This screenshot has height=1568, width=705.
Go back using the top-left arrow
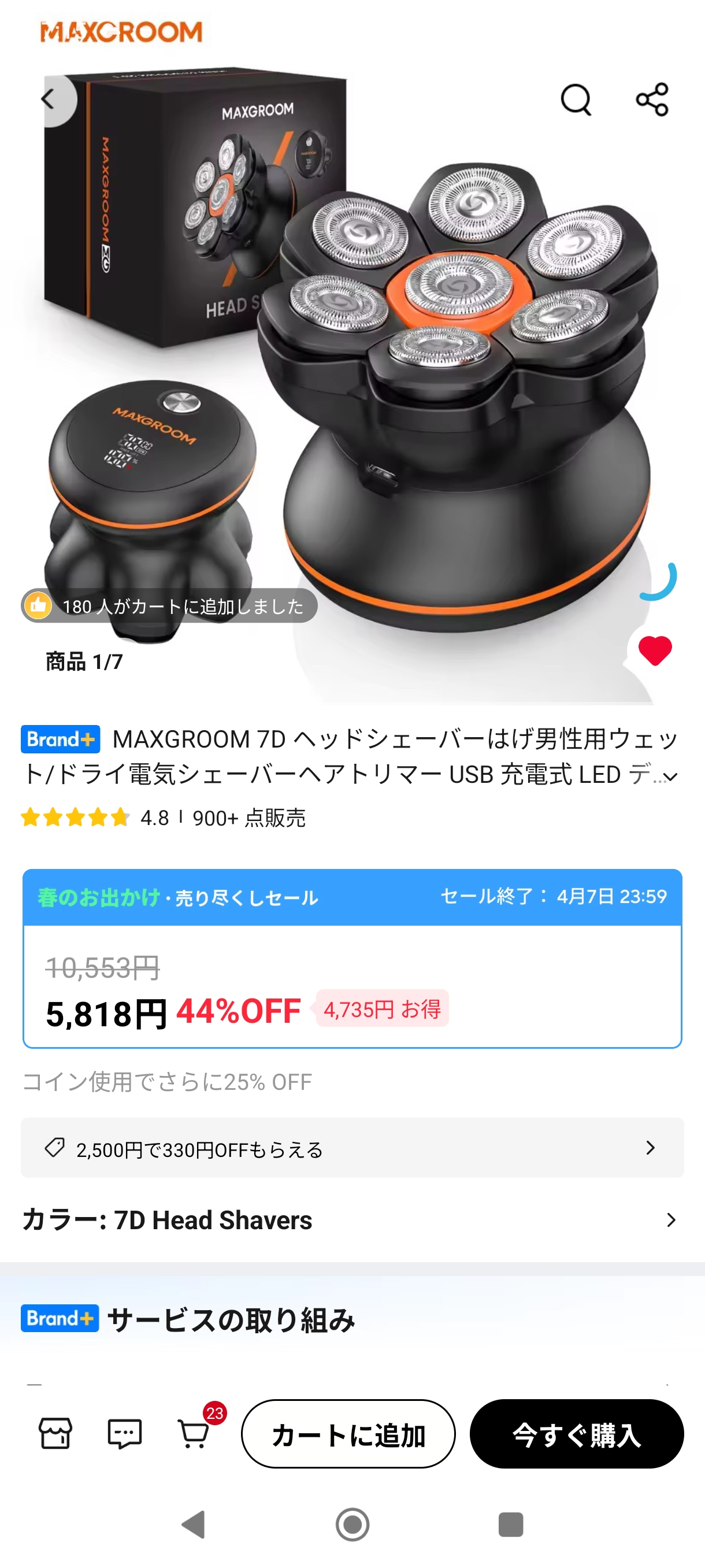(49, 99)
